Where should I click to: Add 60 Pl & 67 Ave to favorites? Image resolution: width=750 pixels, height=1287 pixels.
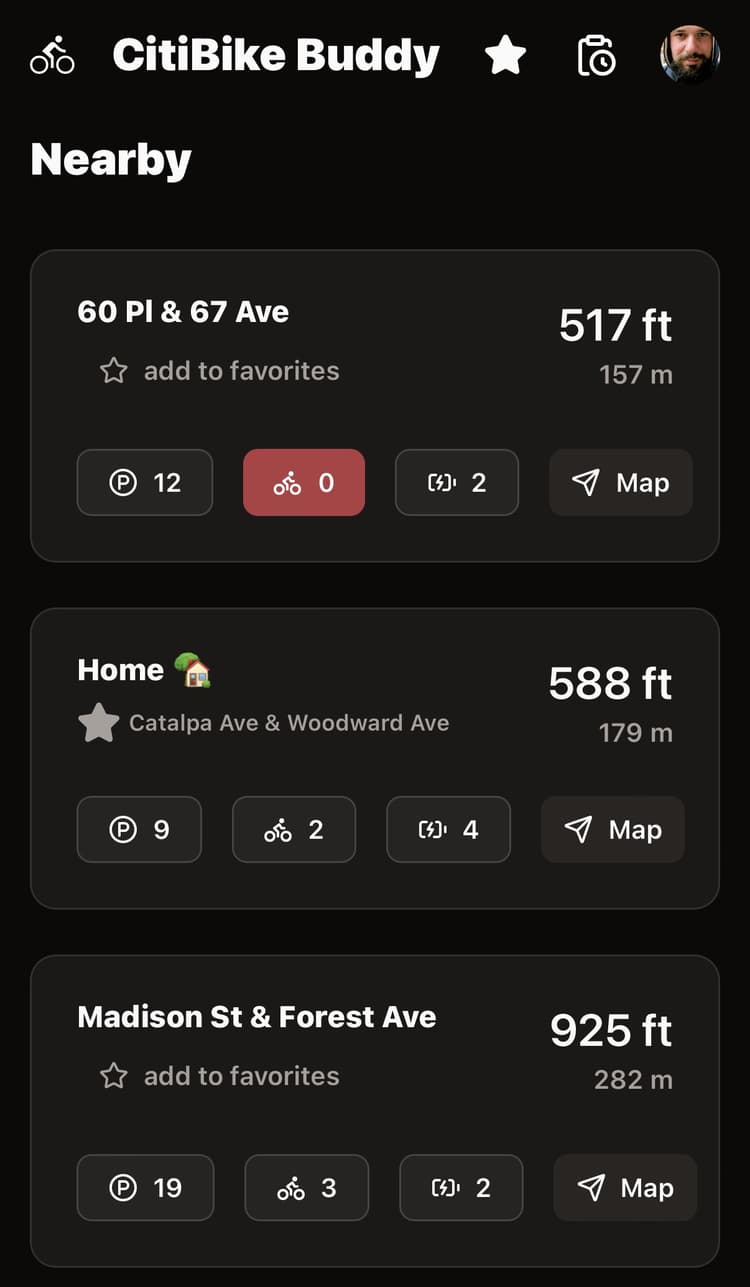[219, 371]
